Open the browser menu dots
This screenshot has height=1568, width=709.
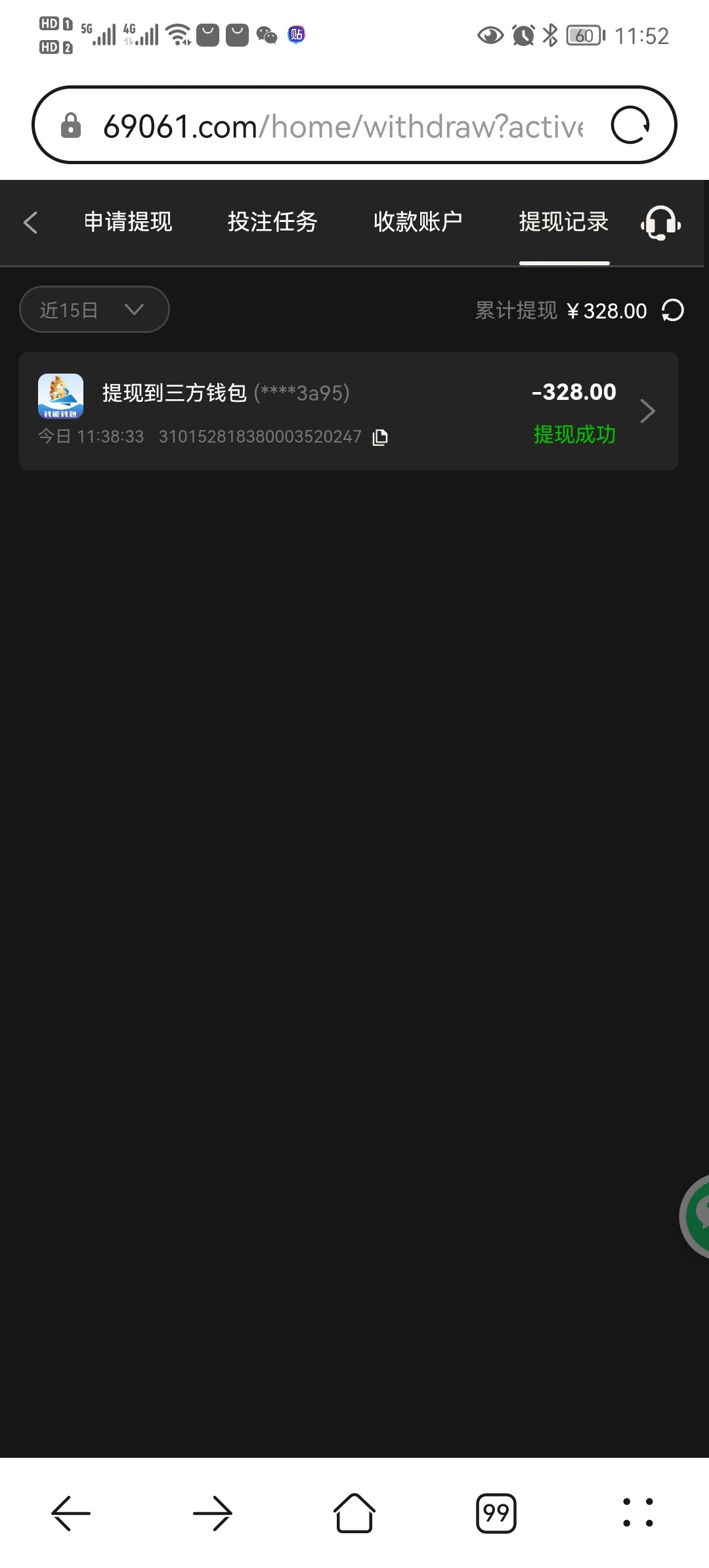click(637, 1514)
